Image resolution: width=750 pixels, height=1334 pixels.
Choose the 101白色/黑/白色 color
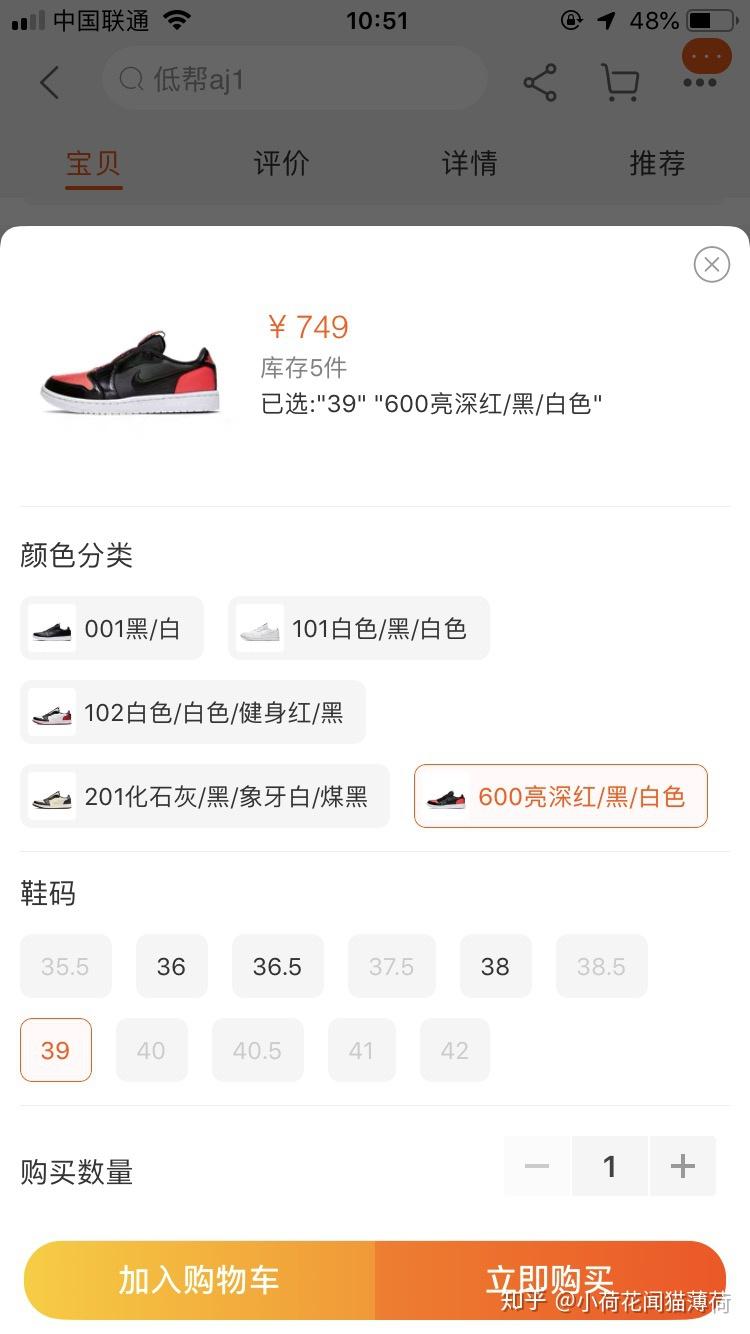pos(359,629)
